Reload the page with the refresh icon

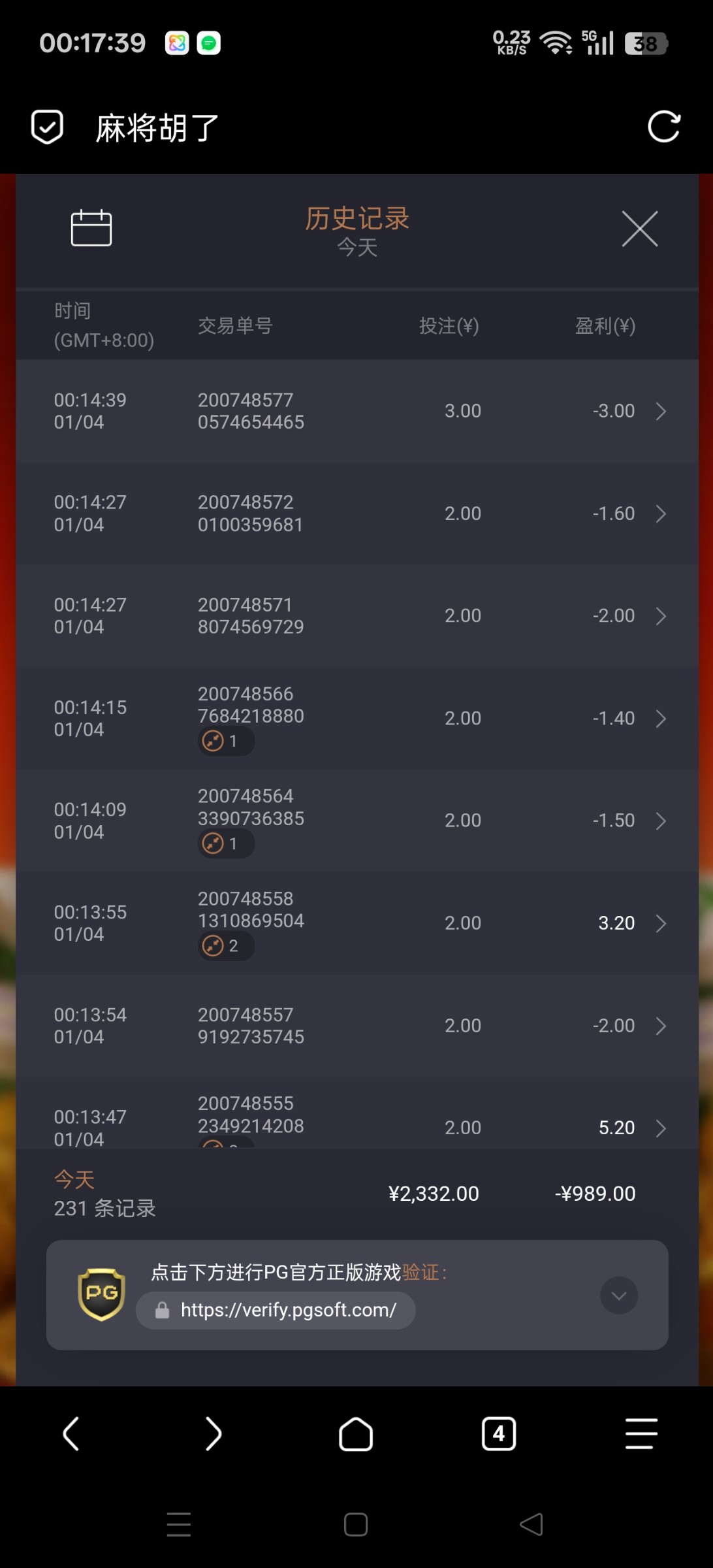(x=663, y=127)
